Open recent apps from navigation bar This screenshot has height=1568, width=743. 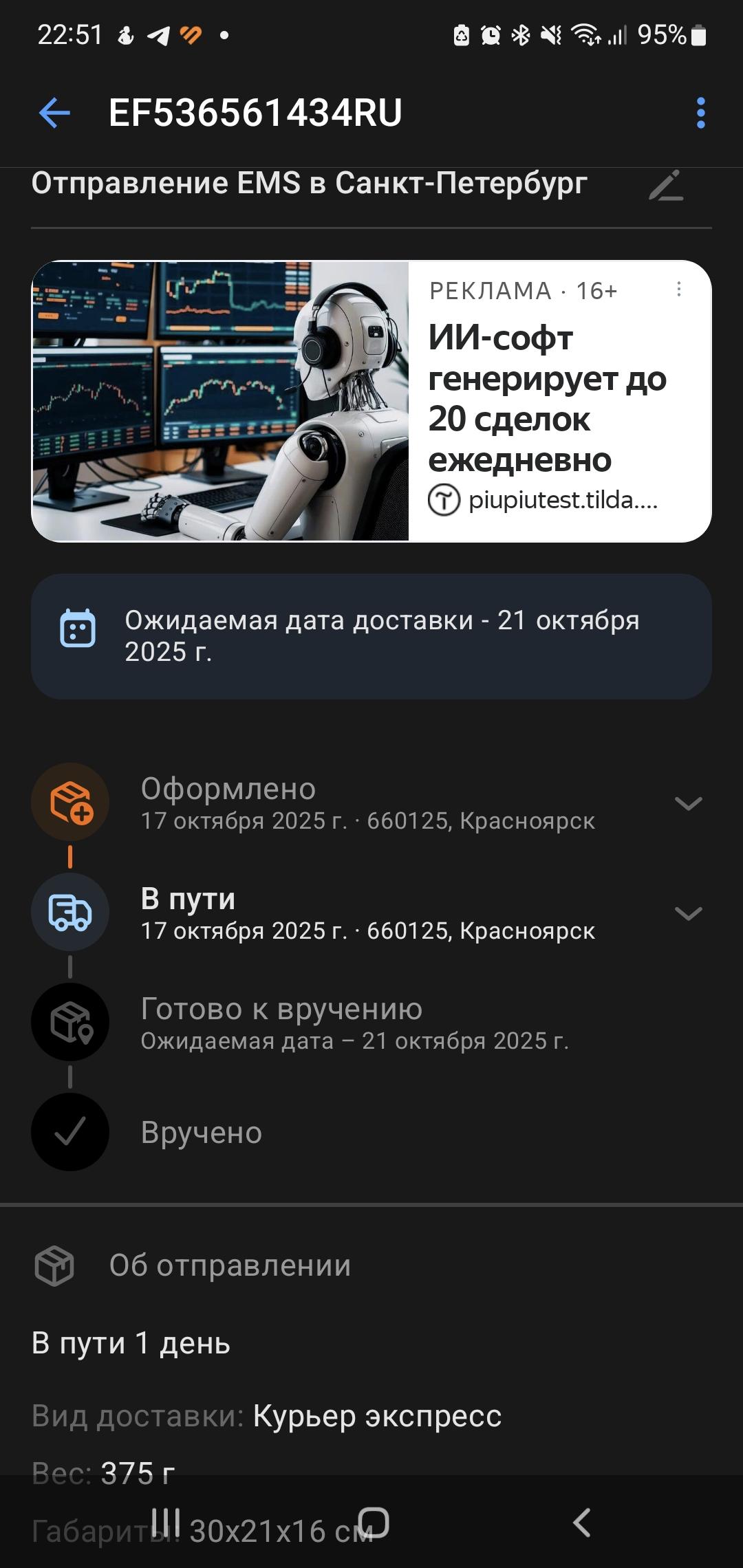click(x=166, y=1523)
